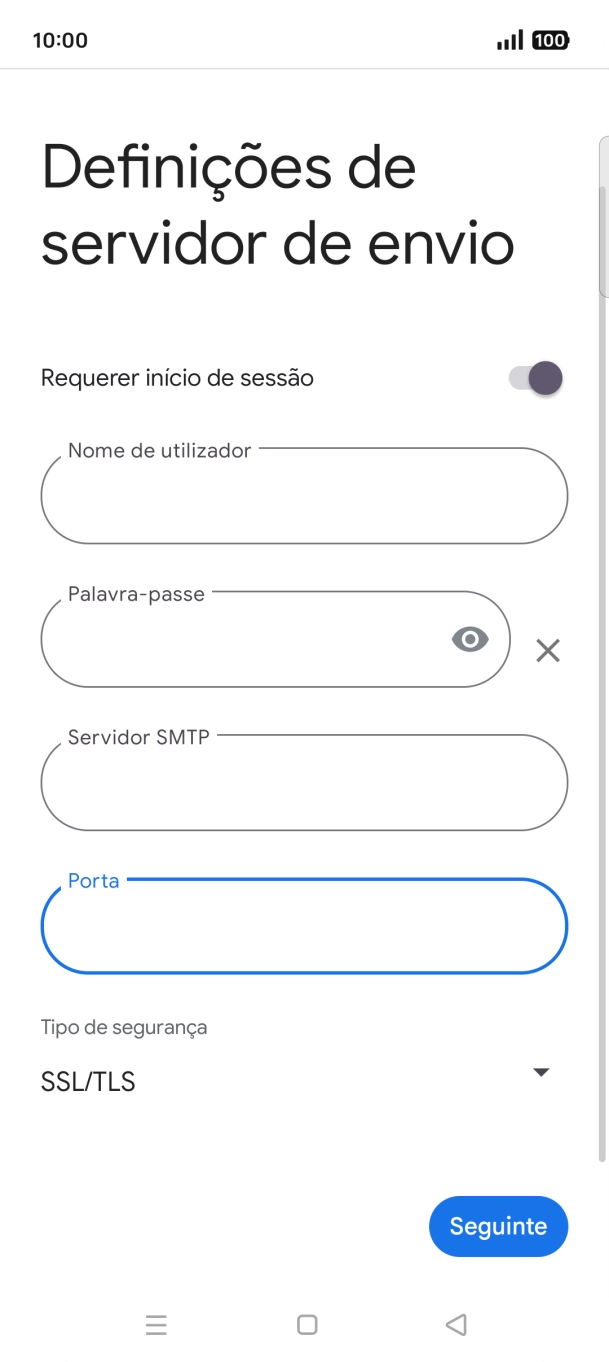Focus the Nome de utilizador field
The image size is (609, 1362).
[x=304, y=496]
